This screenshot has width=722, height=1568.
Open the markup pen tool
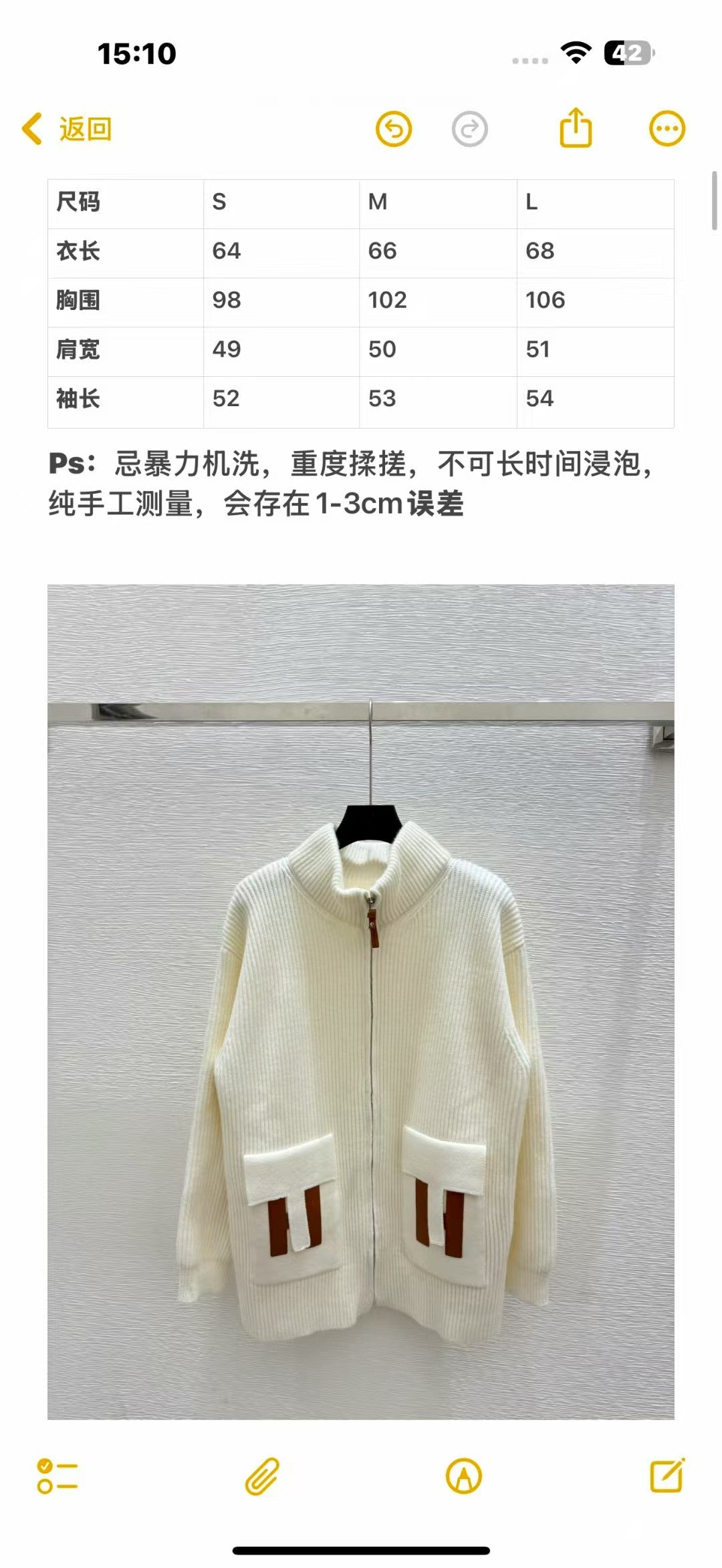(x=463, y=1475)
